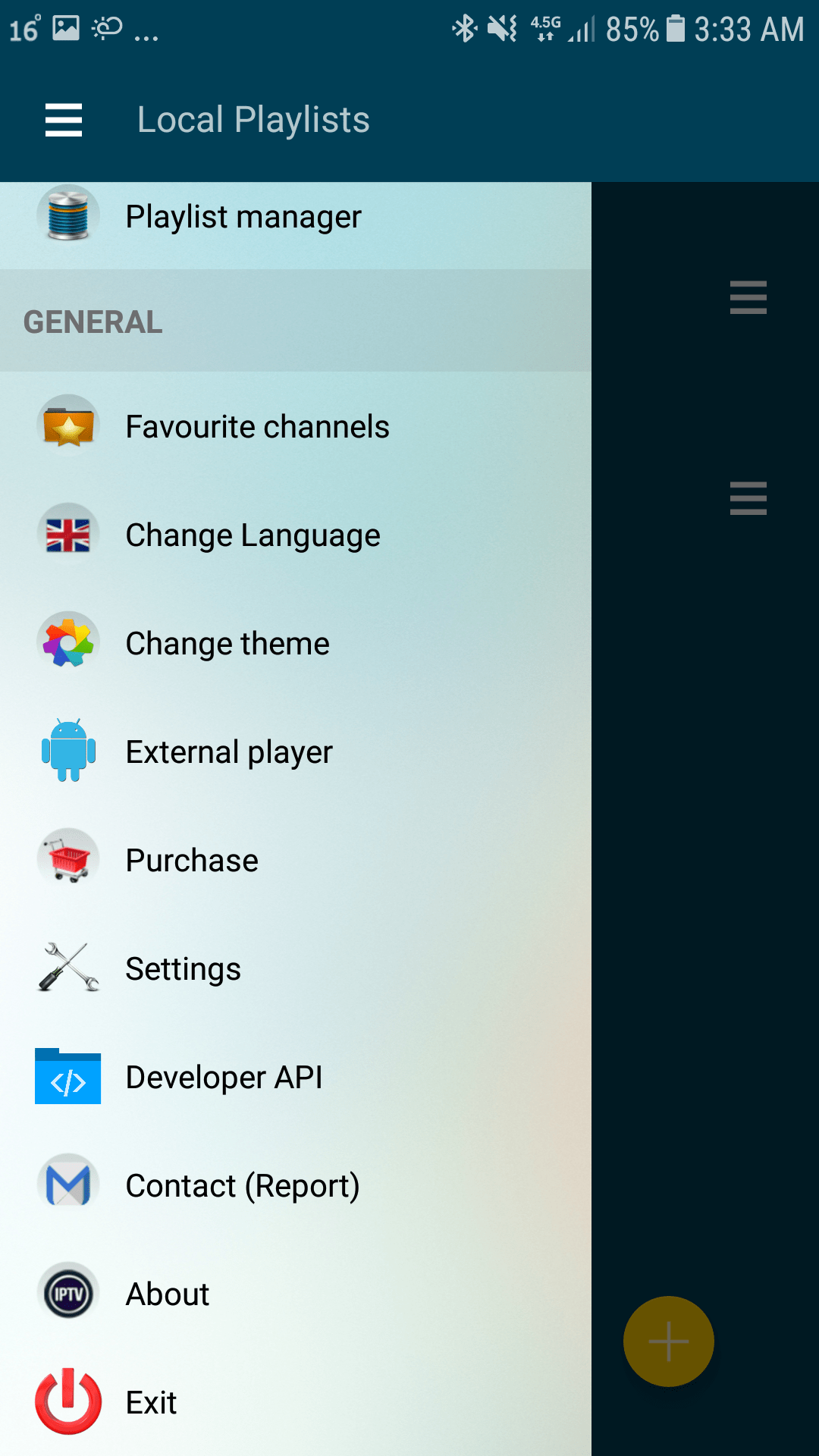Open Playlist manager

tap(296, 217)
